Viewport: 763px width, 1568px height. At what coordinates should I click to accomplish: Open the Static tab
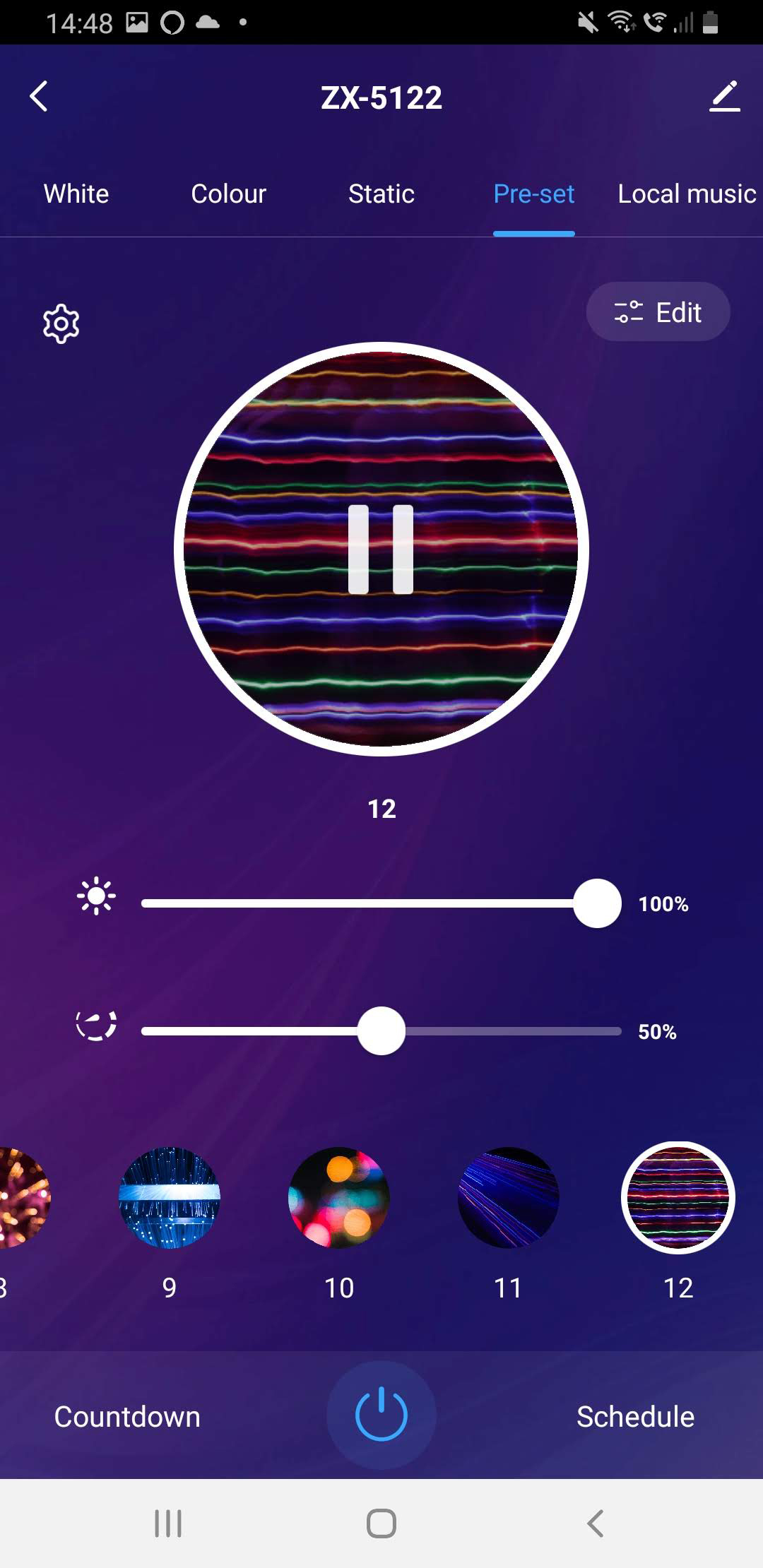tap(381, 194)
